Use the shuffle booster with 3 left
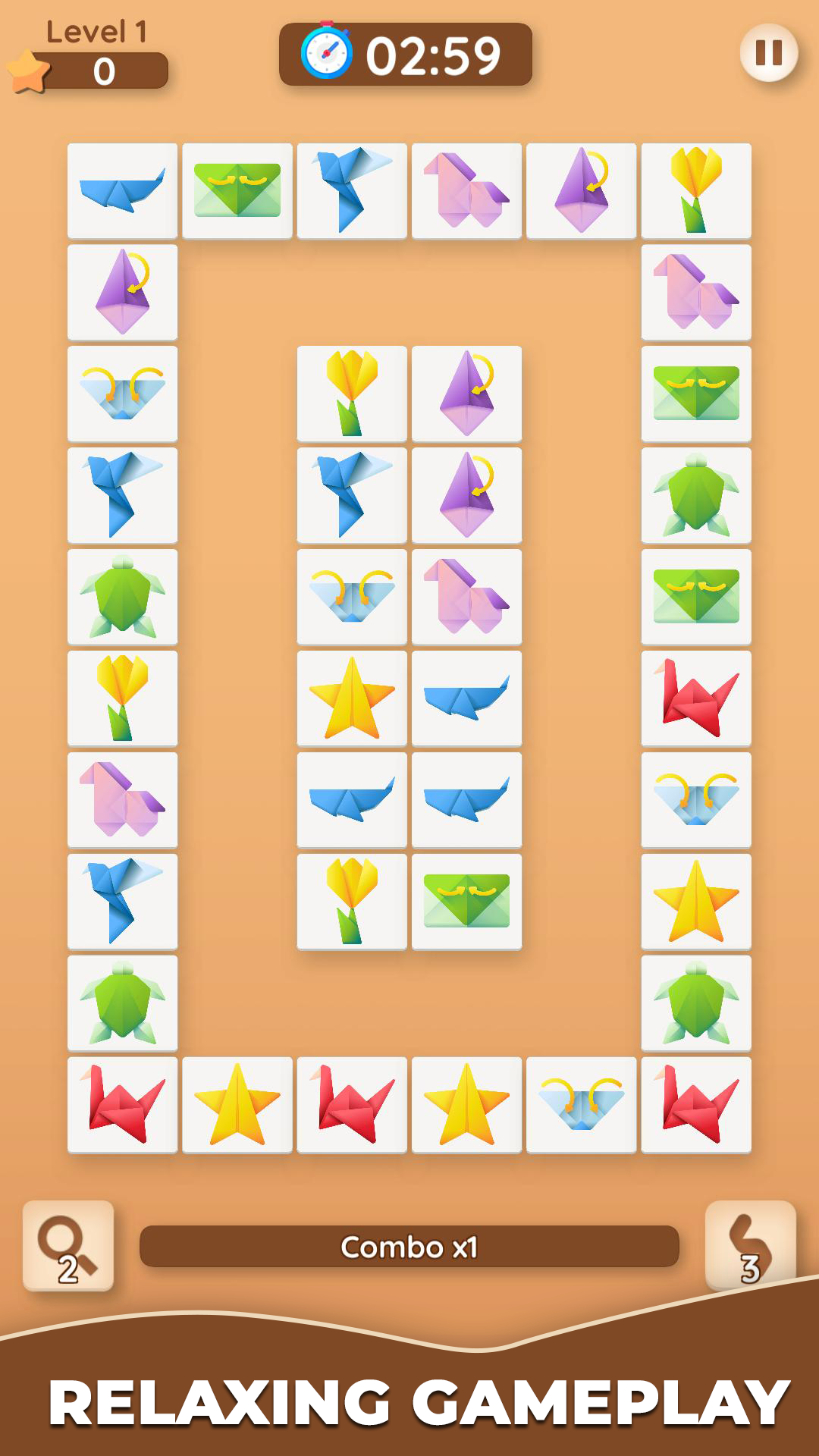The height and width of the screenshot is (1456, 819). point(750,1245)
